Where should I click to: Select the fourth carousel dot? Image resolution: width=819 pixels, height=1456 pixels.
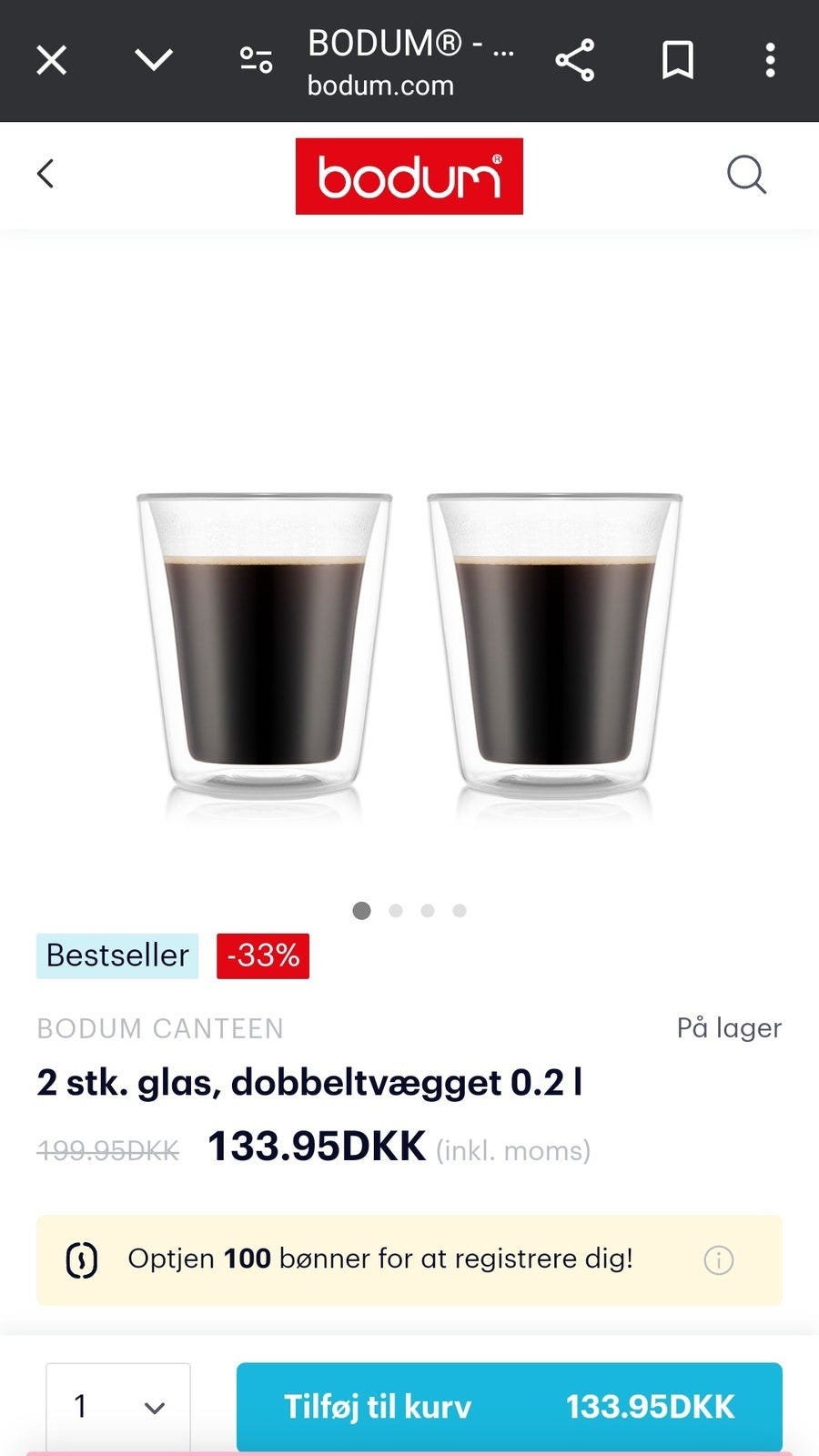(x=459, y=909)
